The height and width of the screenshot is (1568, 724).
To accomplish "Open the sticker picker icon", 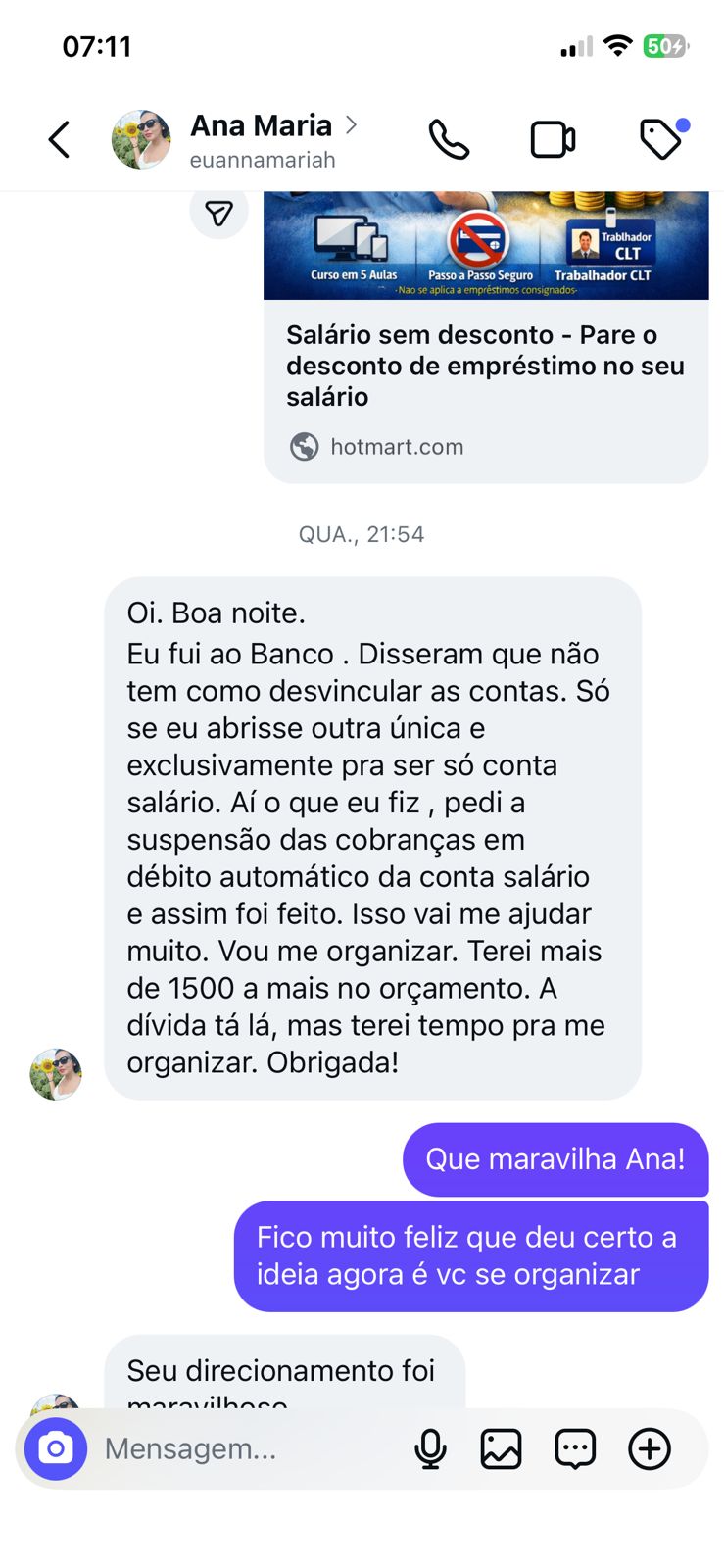I will (575, 1448).
